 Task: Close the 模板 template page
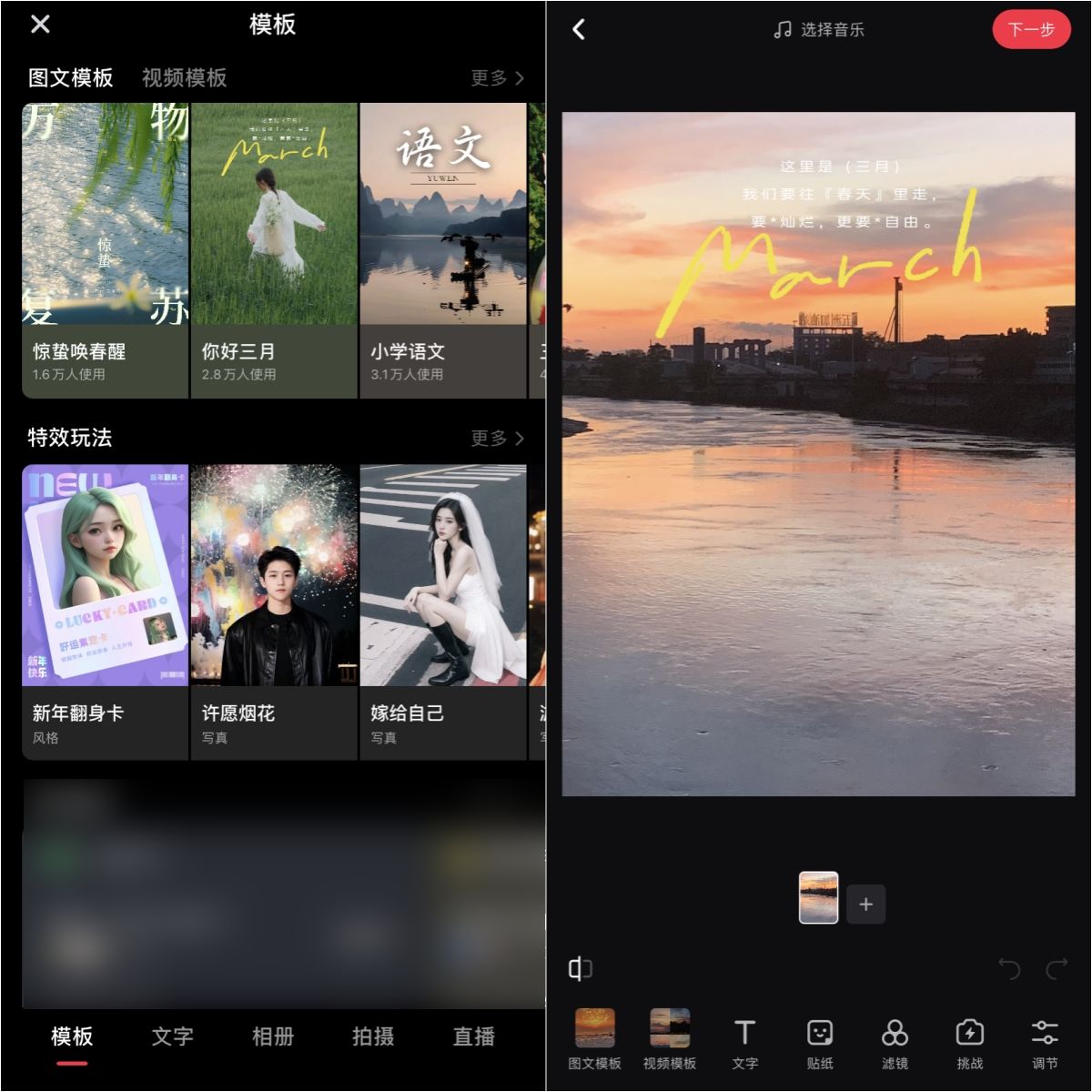pos(40,25)
